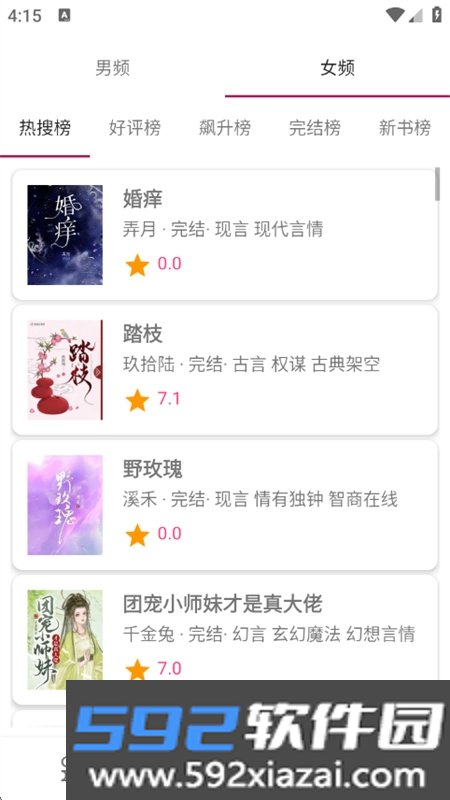Tap the 野玫瑰 book card
450x800 pixels.
225,505
